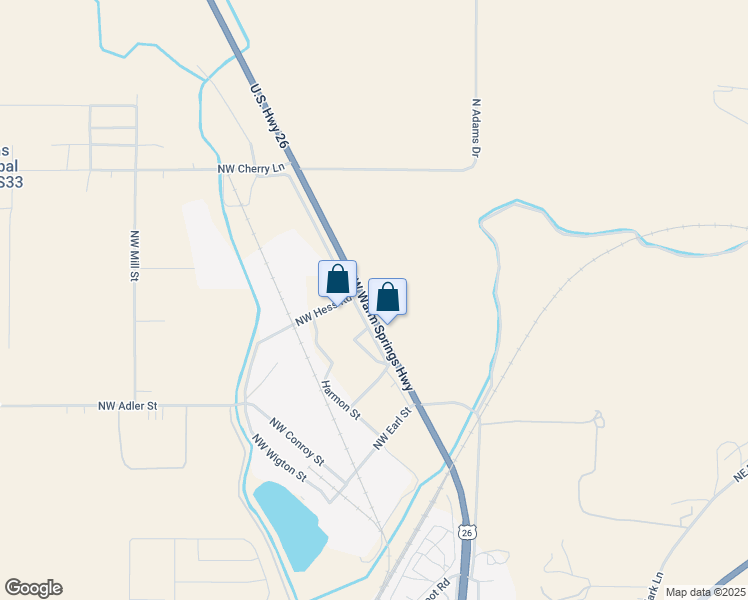
Task: Select the shopping pin east of Warm Springs Hwy
Action: [388, 297]
